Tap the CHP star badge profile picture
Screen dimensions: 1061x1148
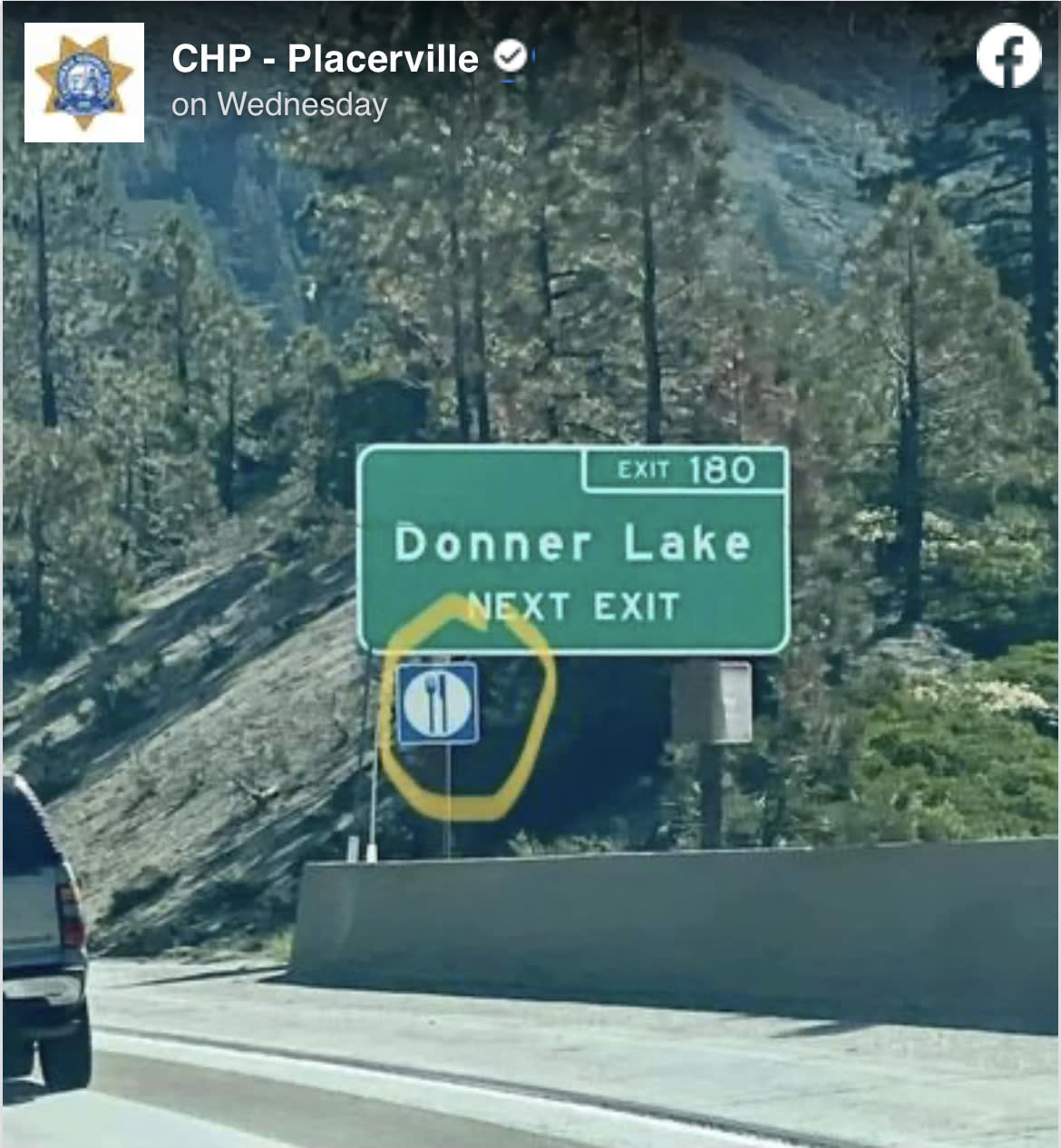tap(83, 83)
